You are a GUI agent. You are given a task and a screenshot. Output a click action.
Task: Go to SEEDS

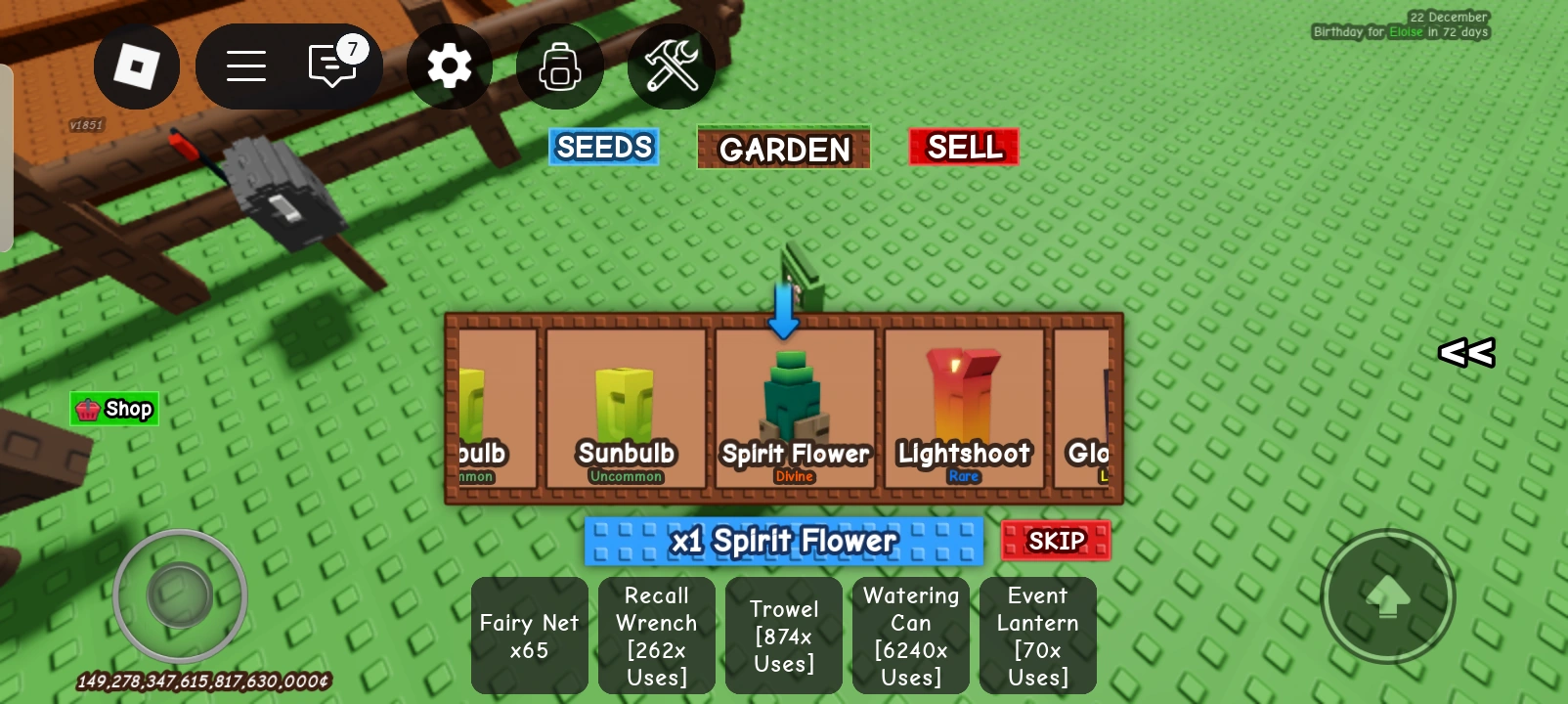(x=603, y=148)
